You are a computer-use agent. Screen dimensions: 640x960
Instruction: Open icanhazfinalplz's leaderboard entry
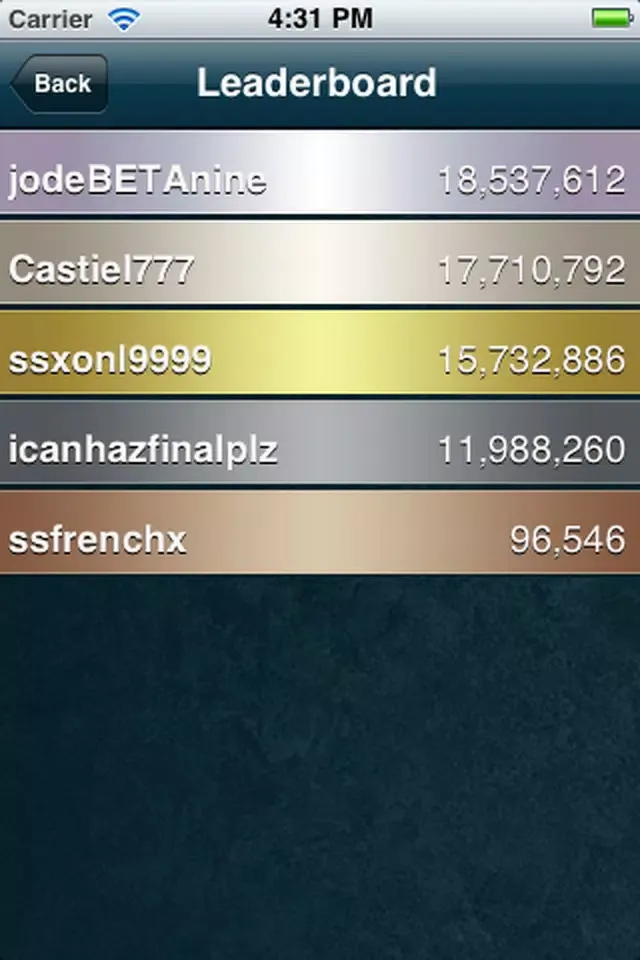320,450
